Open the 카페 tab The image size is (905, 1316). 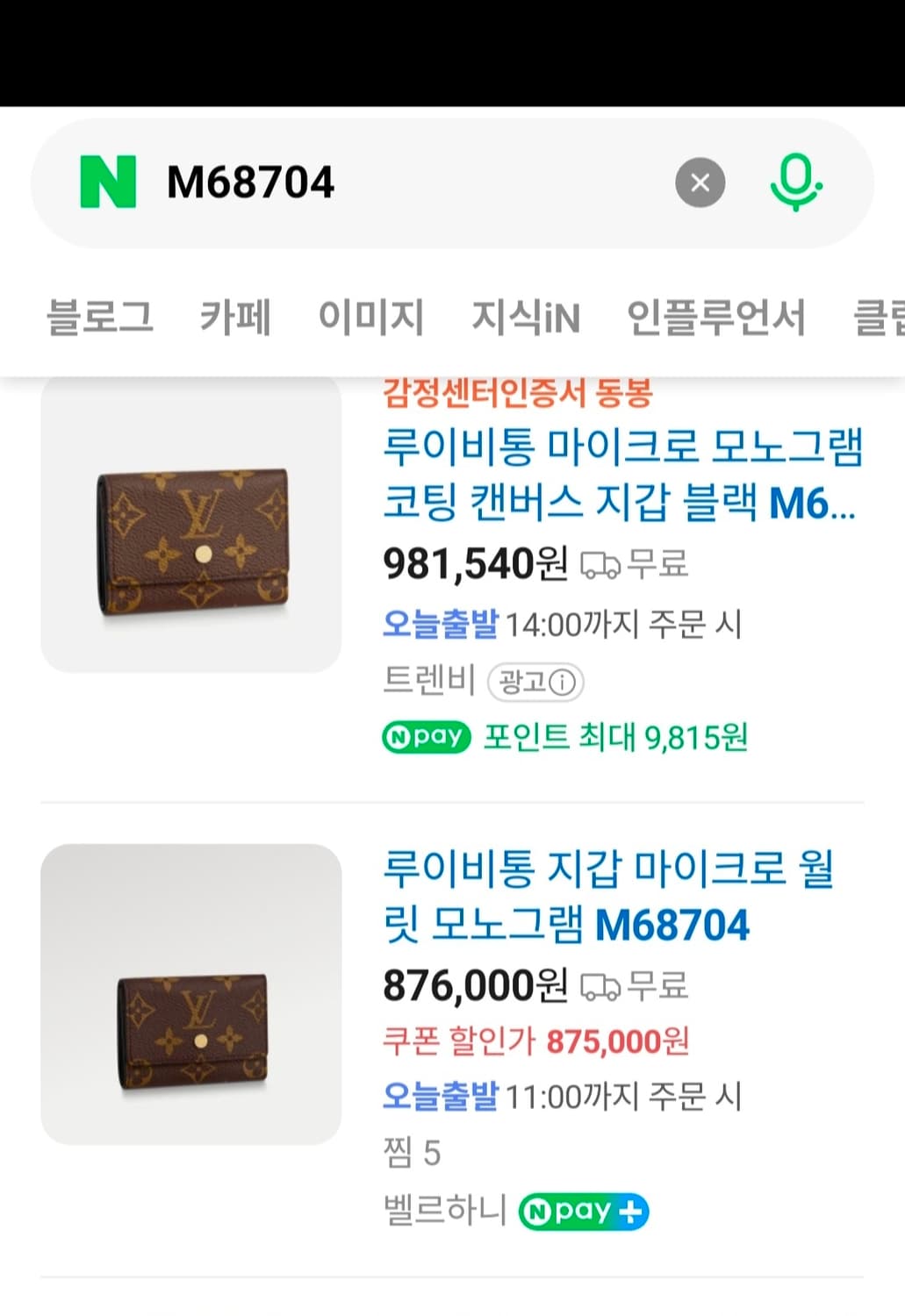point(237,318)
